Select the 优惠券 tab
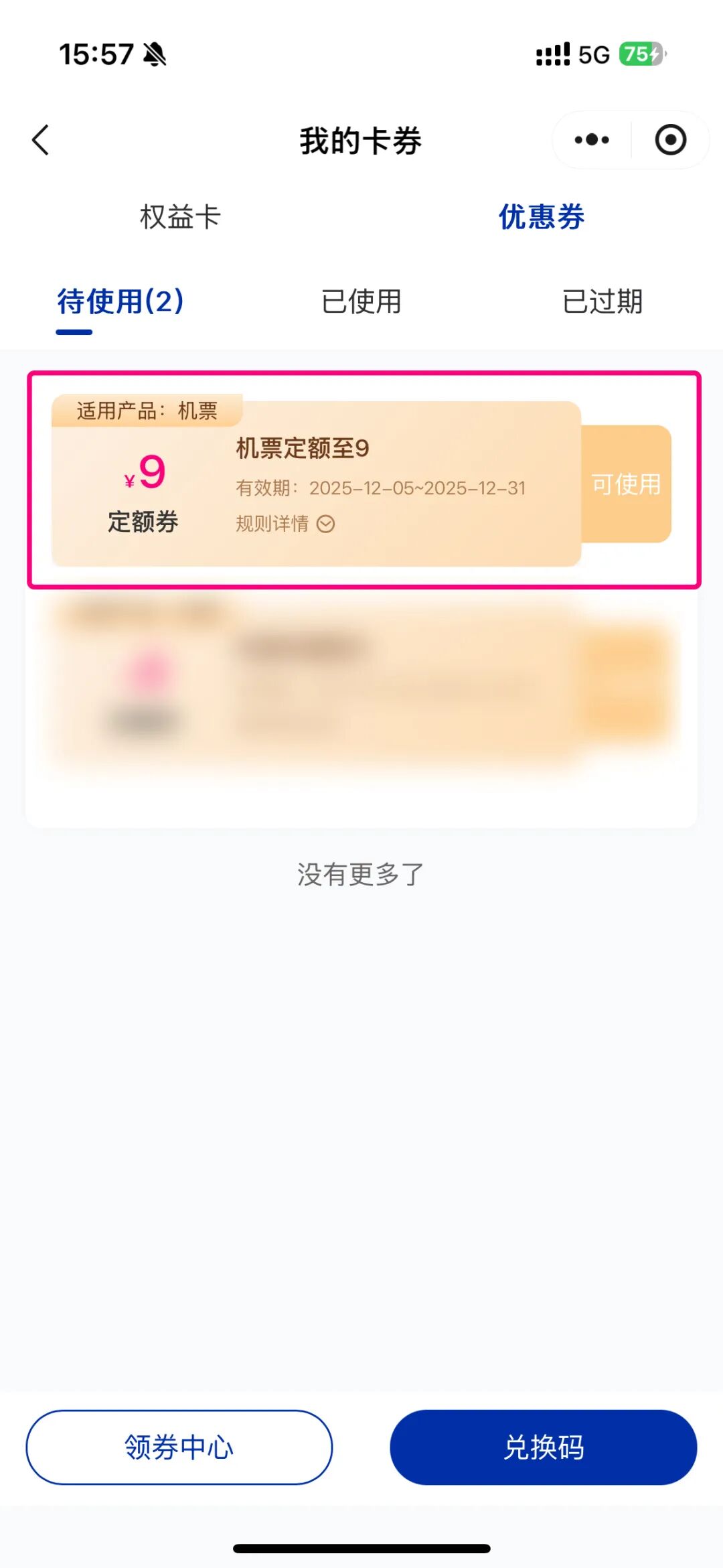 541,217
